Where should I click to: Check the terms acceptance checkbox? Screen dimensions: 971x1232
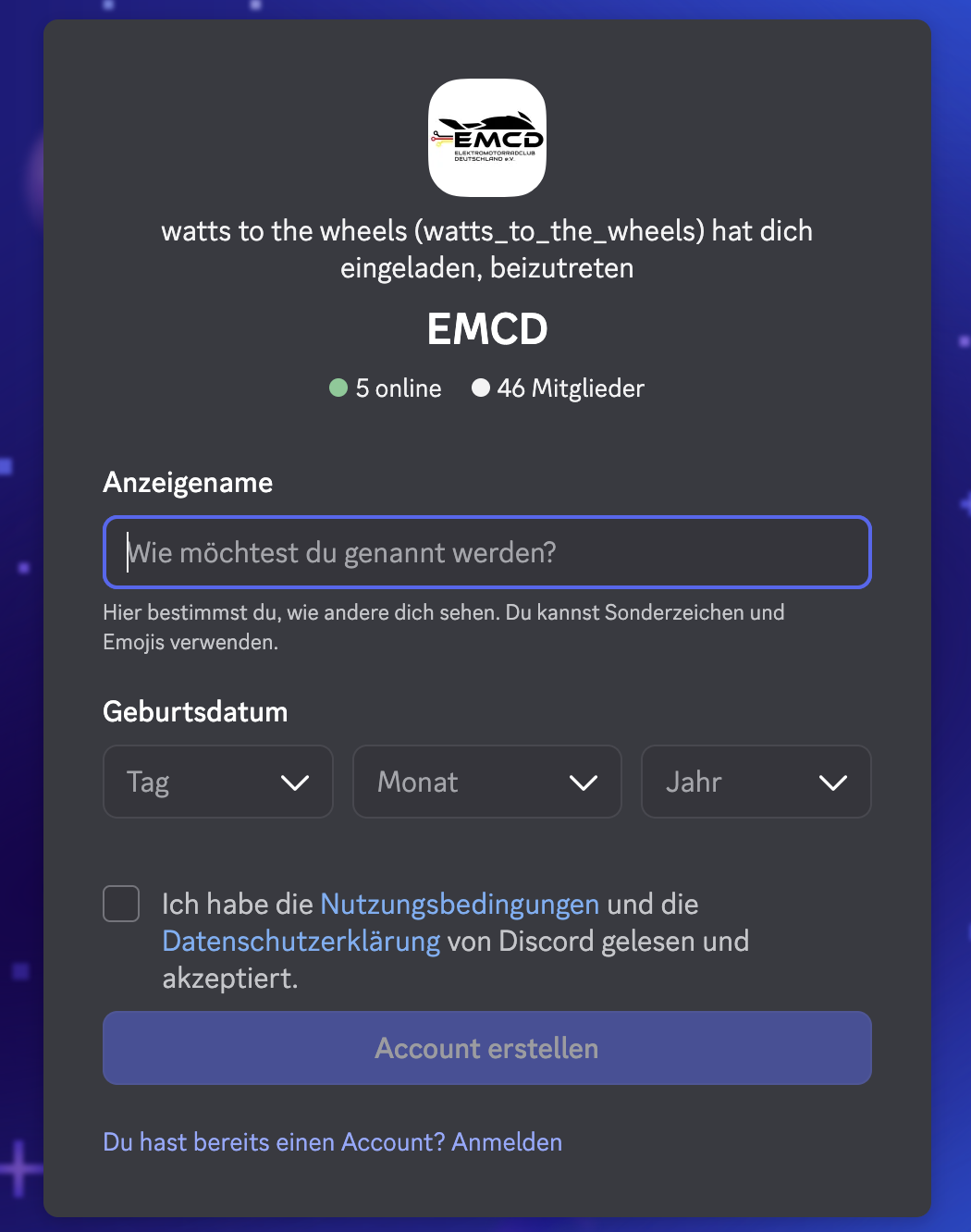121,904
